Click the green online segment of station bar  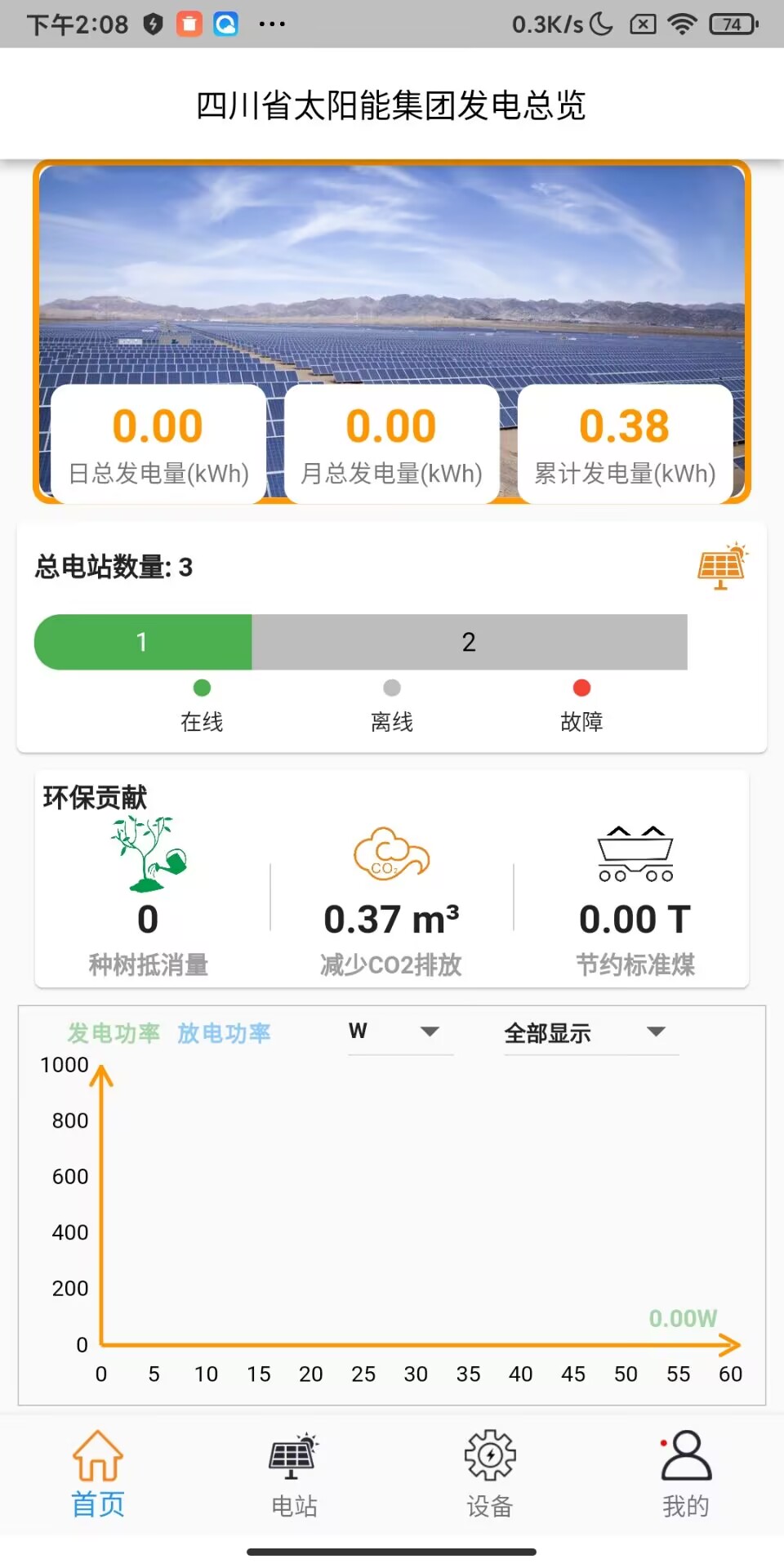click(x=142, y=643)
